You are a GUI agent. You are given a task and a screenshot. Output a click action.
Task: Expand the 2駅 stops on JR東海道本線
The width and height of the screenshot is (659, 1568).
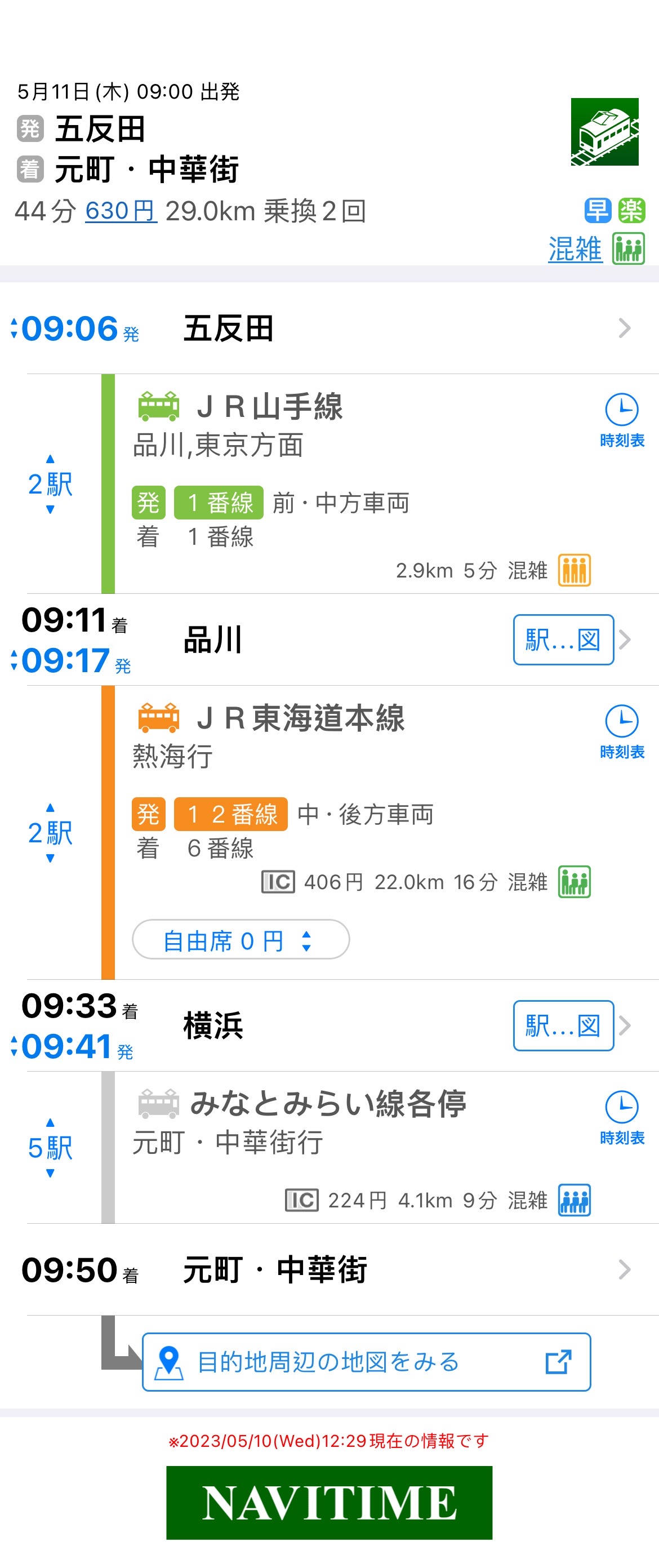click(50, 833)
